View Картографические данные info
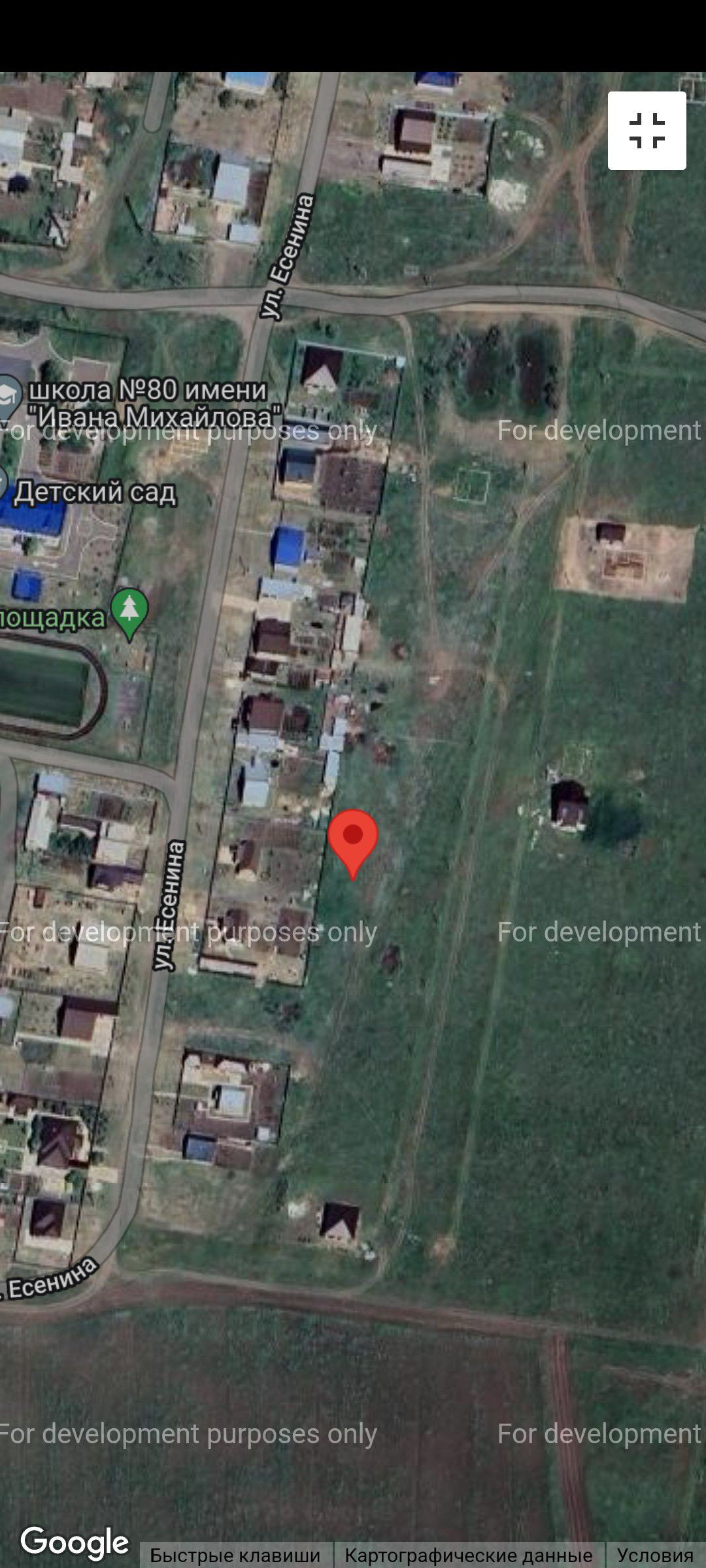The height and width of the screenshot is (1568, 706). pos(468,1555)
